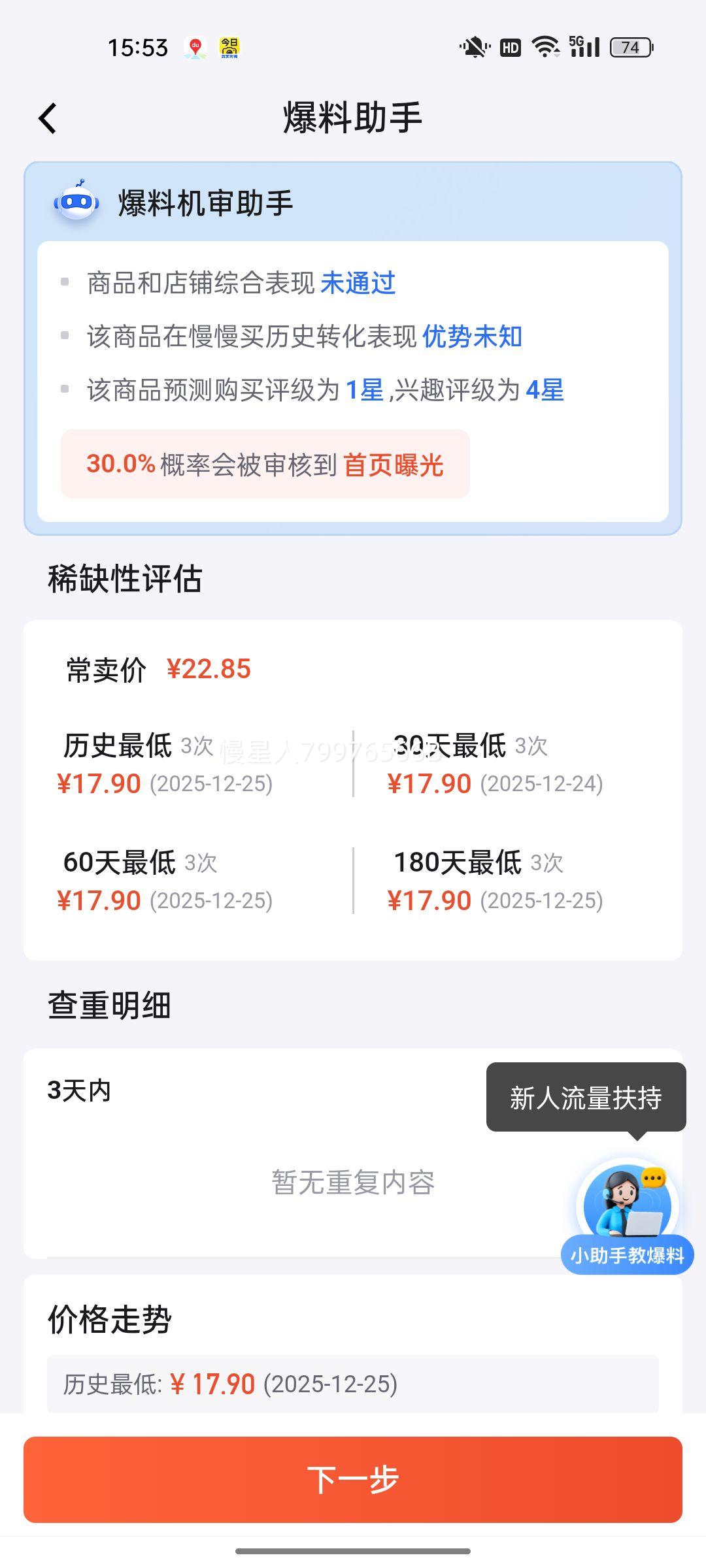Tap the 5G signal strength icon
This screenshot has height=1568, width=706.
coord(584,47)
